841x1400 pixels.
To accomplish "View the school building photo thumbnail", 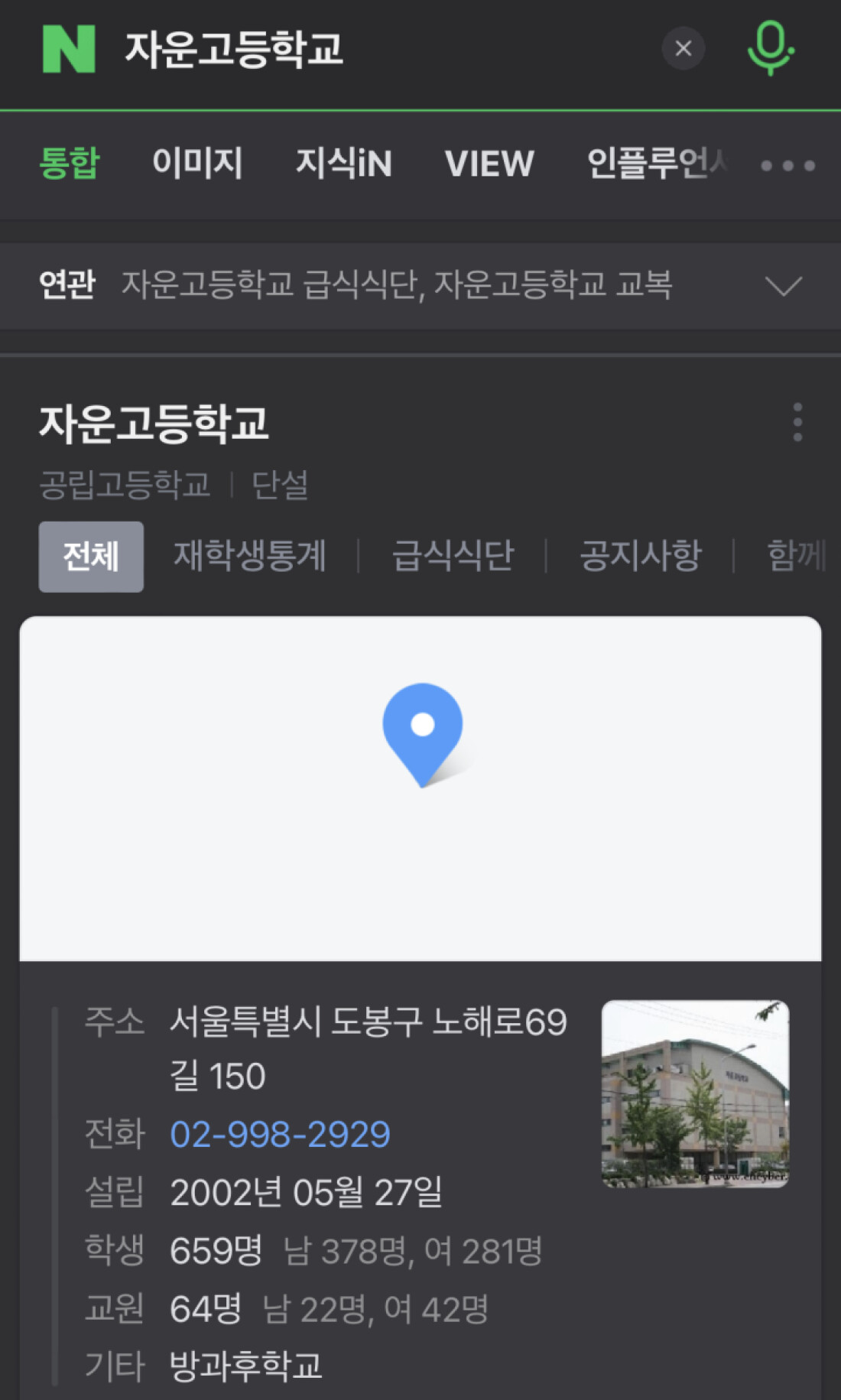I will (694, 1091).
